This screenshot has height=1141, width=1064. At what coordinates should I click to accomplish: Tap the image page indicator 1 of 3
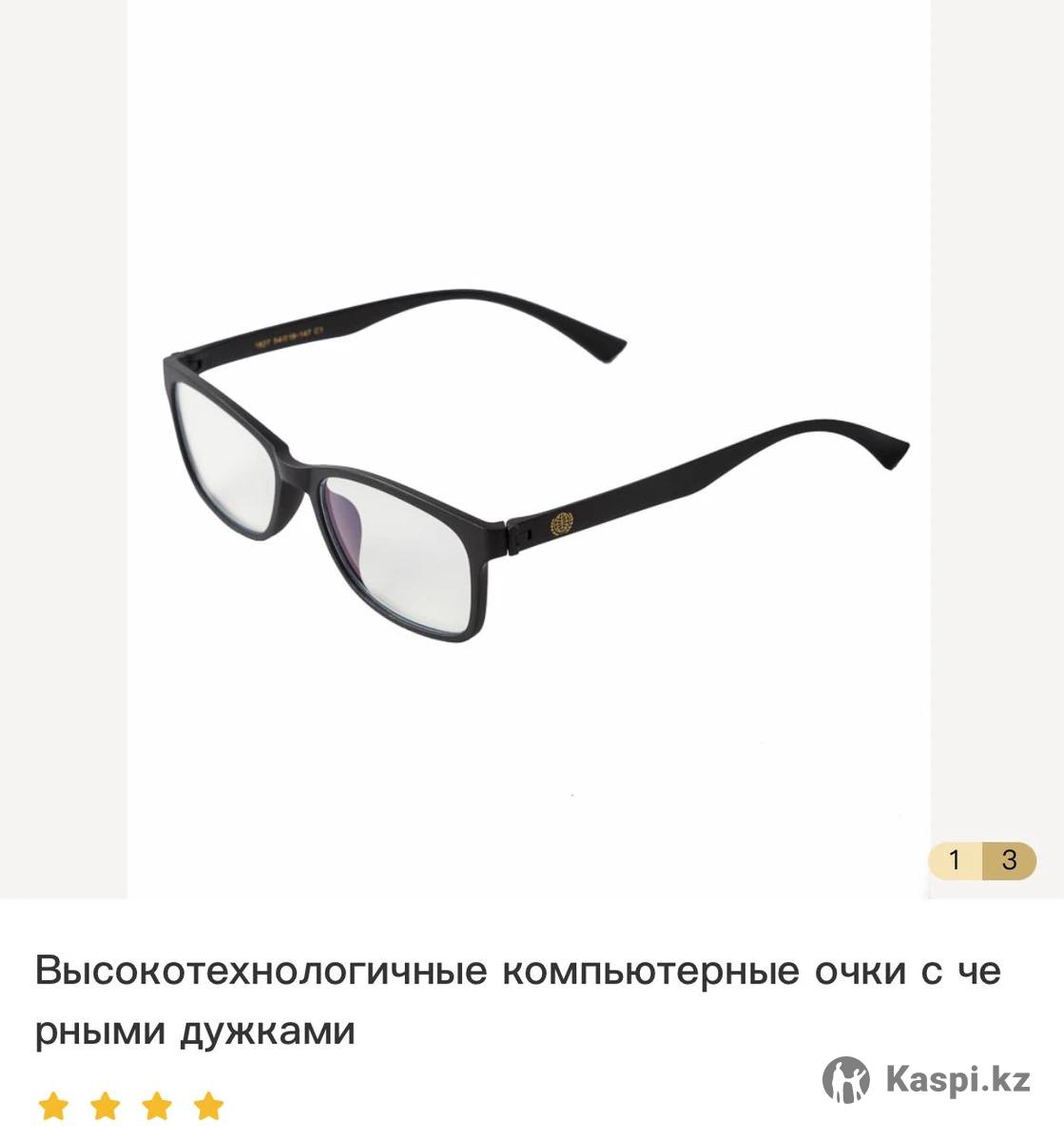(x=981, y=861)
